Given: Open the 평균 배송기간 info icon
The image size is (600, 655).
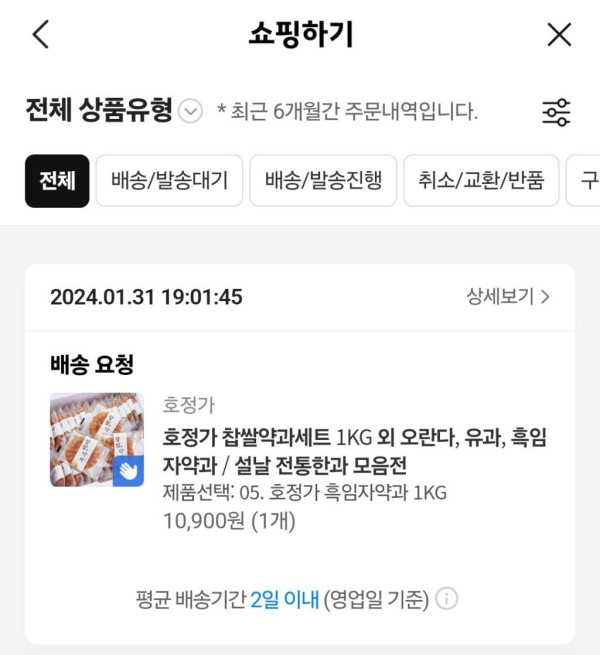Looking at the screenshot, I should coord(447,599).
